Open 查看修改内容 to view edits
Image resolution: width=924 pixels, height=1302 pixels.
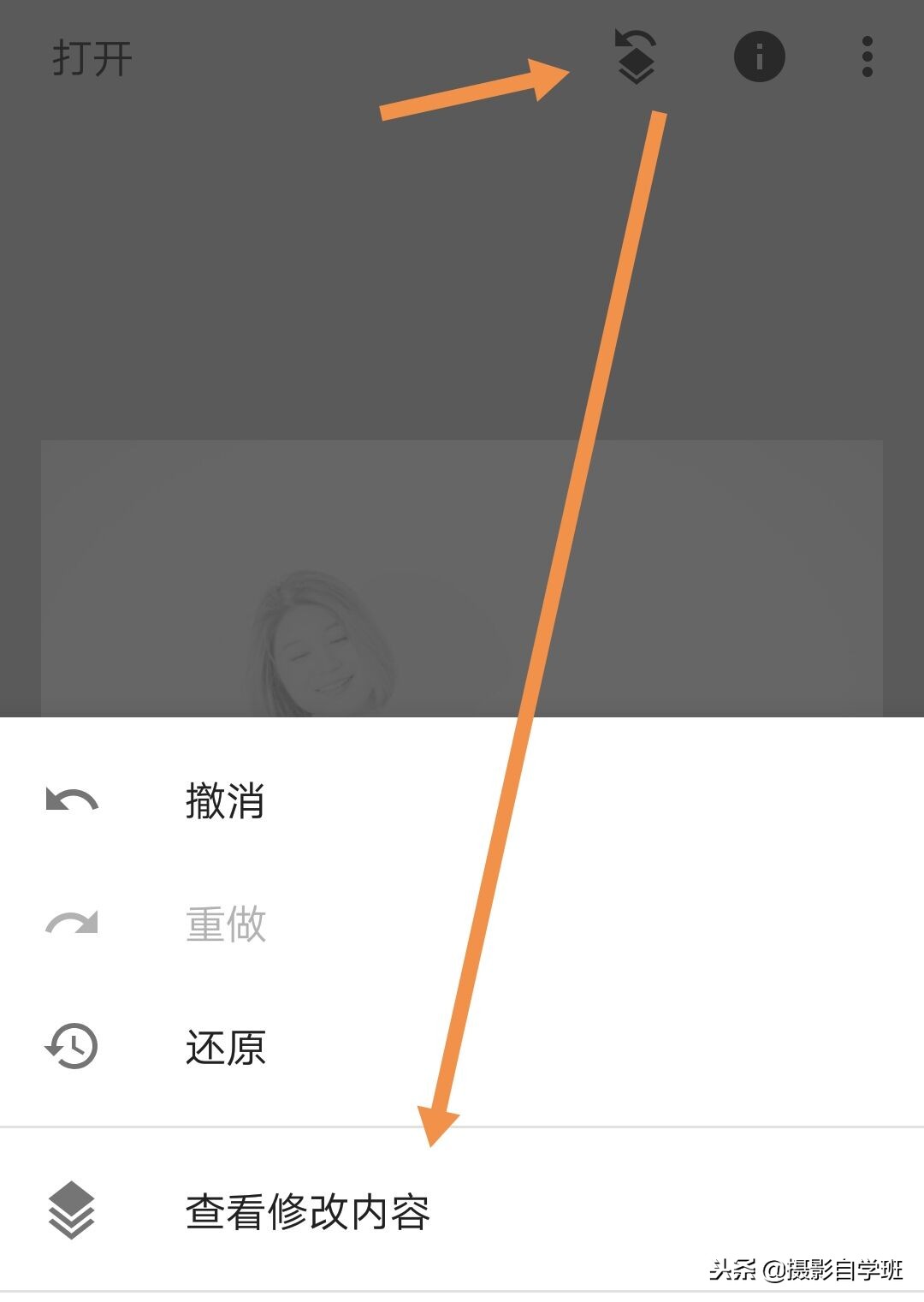[306, 1210]
